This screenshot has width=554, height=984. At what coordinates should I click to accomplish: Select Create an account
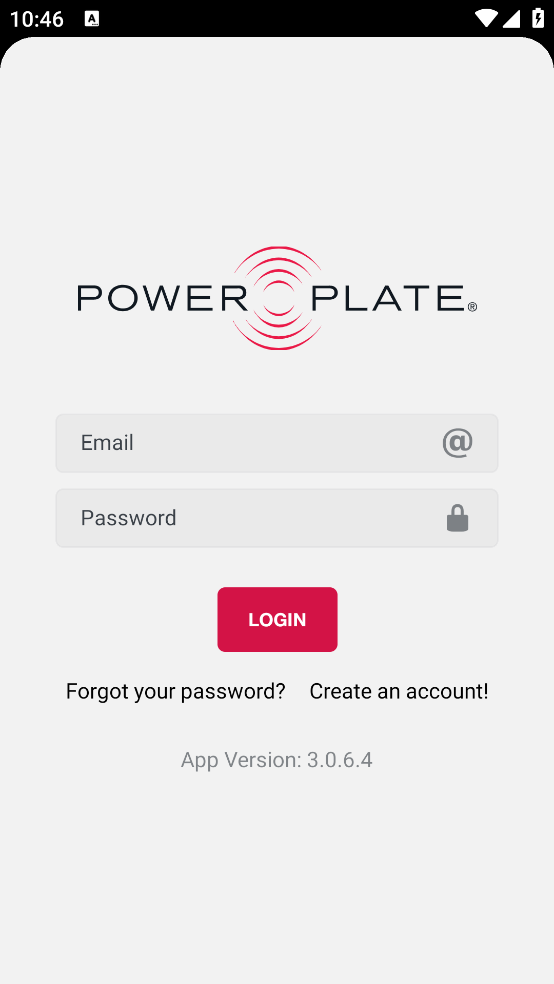399,692
